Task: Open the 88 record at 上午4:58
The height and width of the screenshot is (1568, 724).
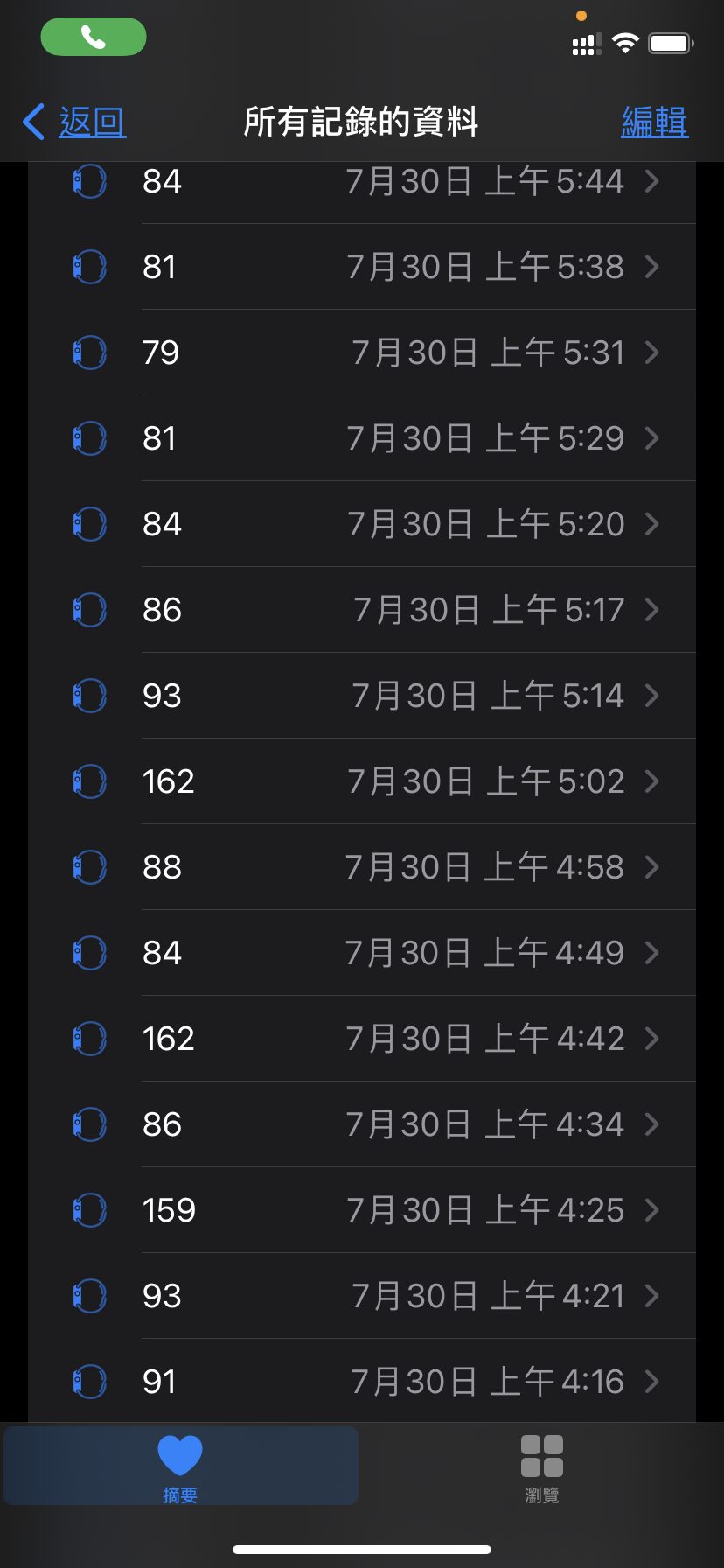Action: click(x=362, y=867)
